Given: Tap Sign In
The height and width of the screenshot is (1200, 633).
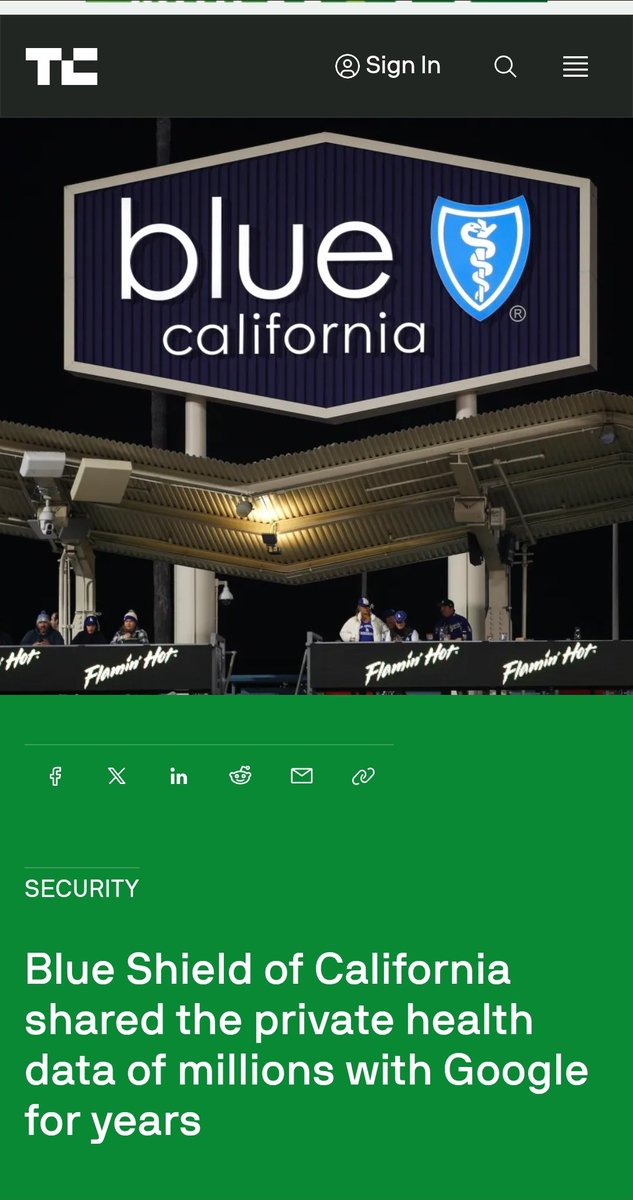Looking at the screenshot, I should [x=388, y=66].
